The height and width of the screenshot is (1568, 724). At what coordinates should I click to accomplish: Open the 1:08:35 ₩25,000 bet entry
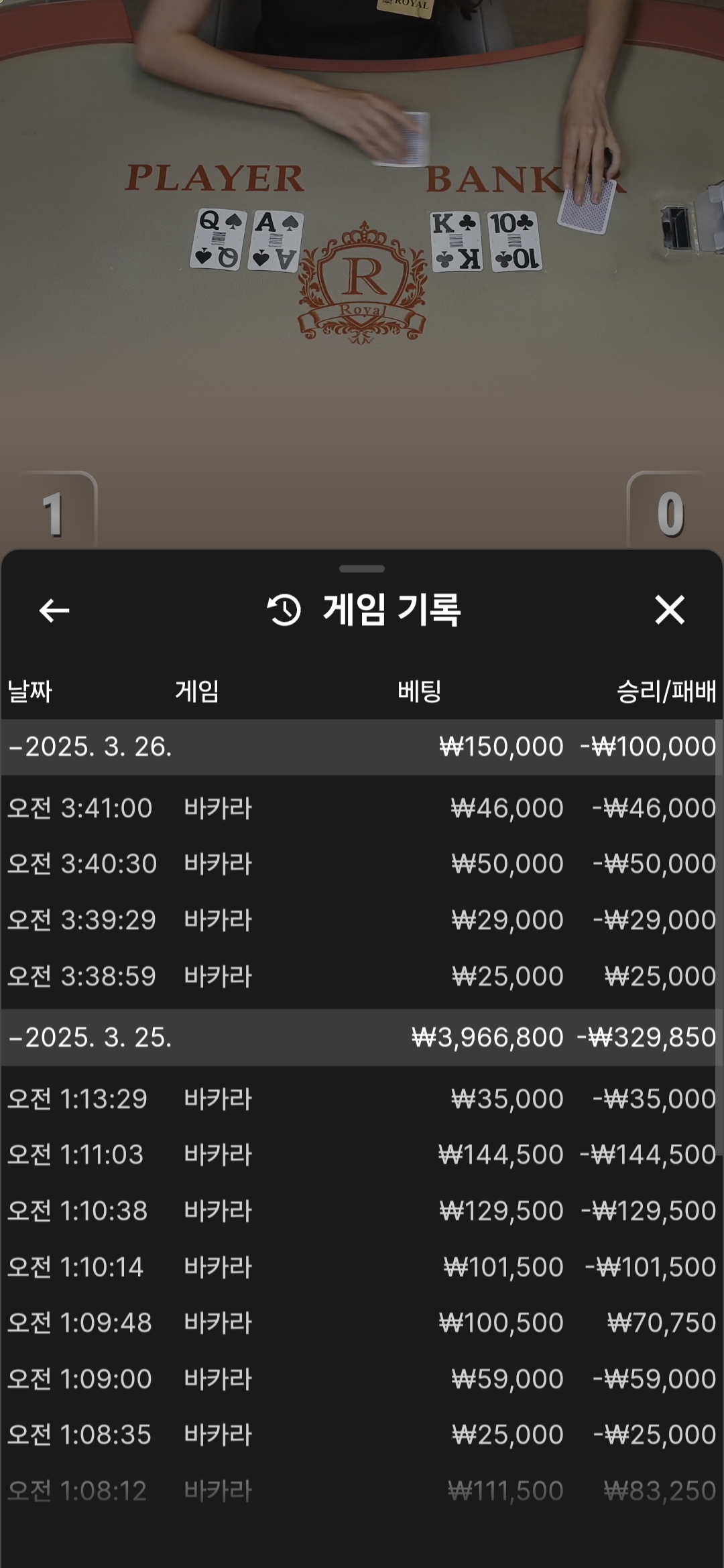(362, 1435)
